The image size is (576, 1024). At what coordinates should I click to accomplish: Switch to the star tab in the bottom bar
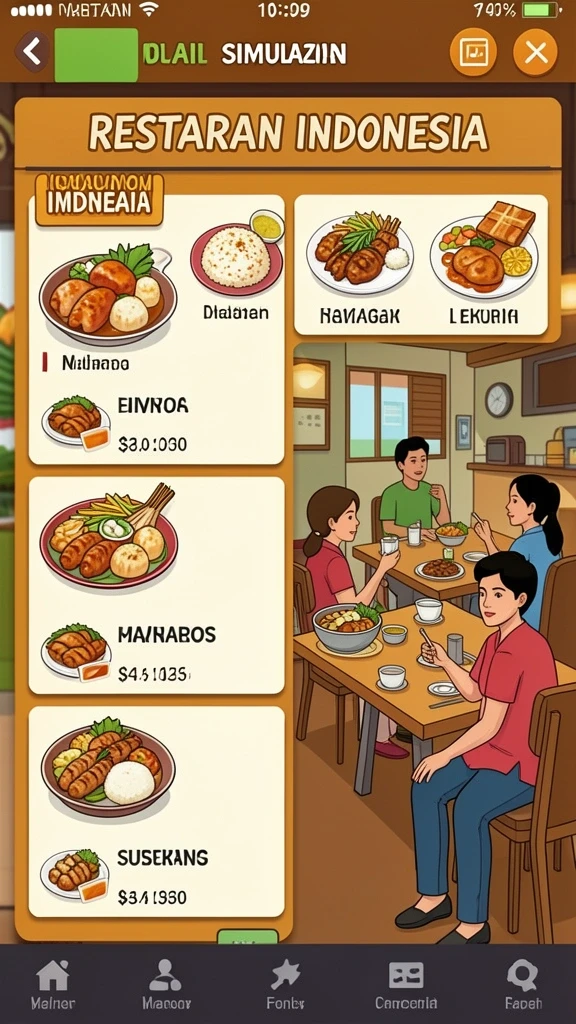[x=285, y=984]
